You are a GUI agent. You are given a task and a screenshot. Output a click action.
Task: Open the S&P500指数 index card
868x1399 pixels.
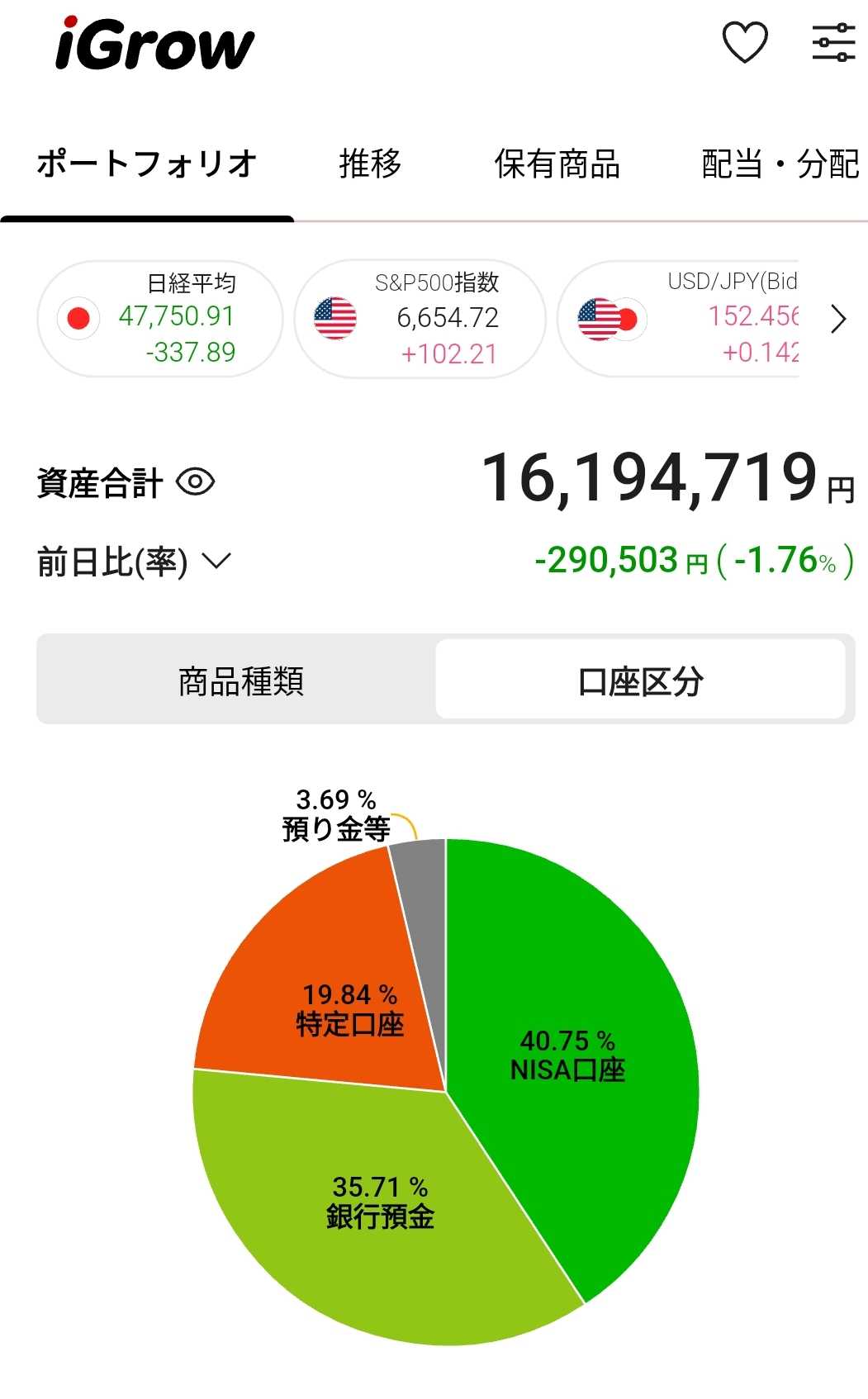pyautogui.click(x=420, y=319)
